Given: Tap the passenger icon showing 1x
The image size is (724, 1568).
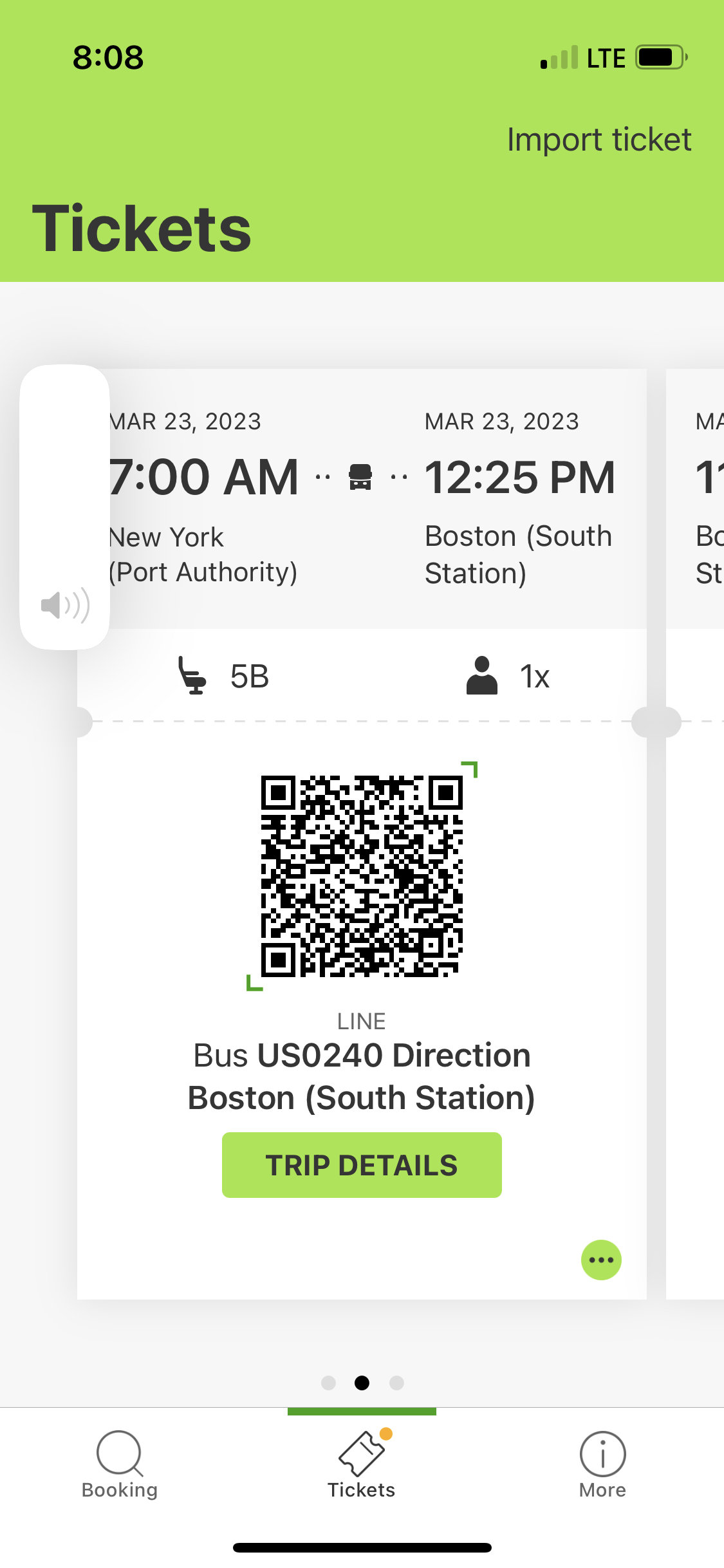Looking at the screenshot, I should (x=481, y=675).
